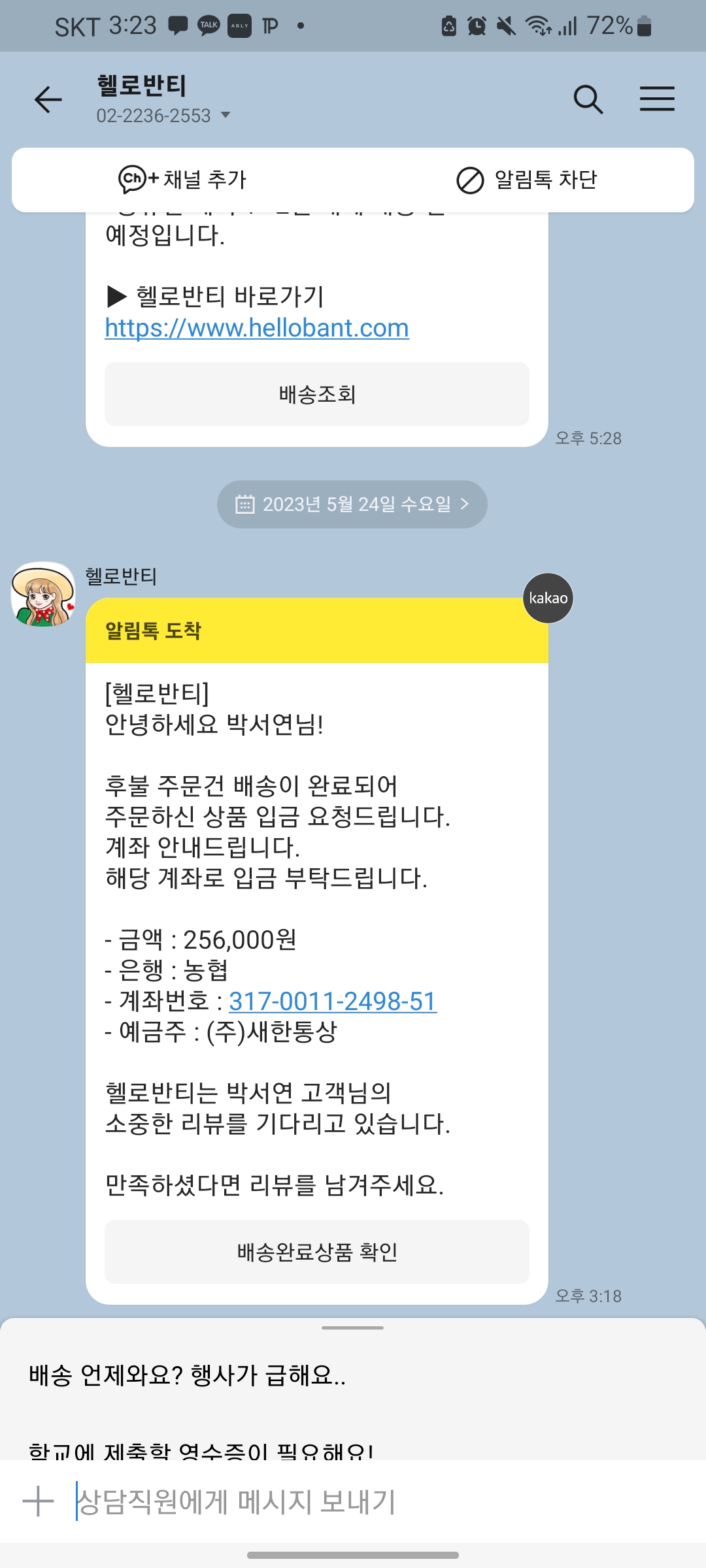Tap account number 317-0011-2498-51
The width and height of the screenshot is (706, 1568).
pos(333,1001)
